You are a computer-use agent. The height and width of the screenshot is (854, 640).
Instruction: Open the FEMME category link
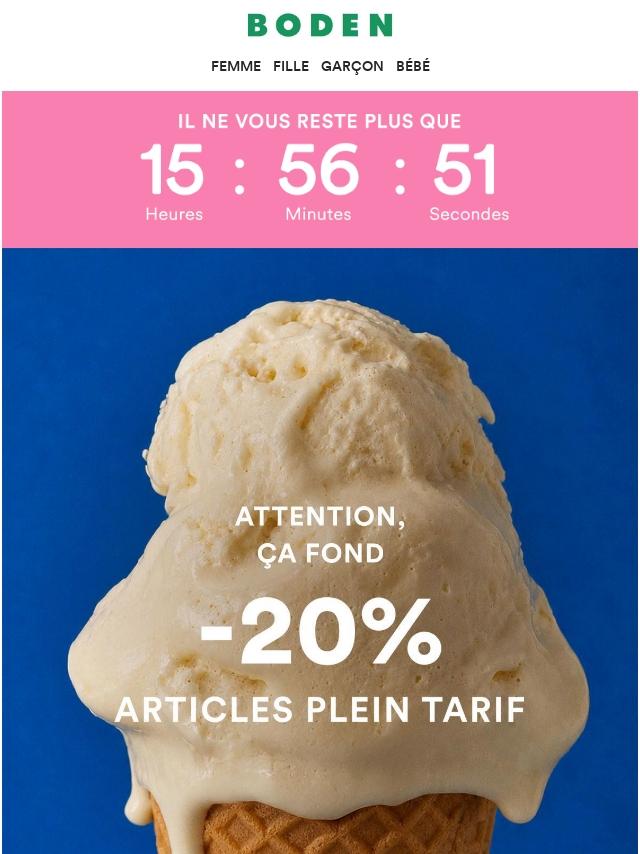tap(236, 66)
